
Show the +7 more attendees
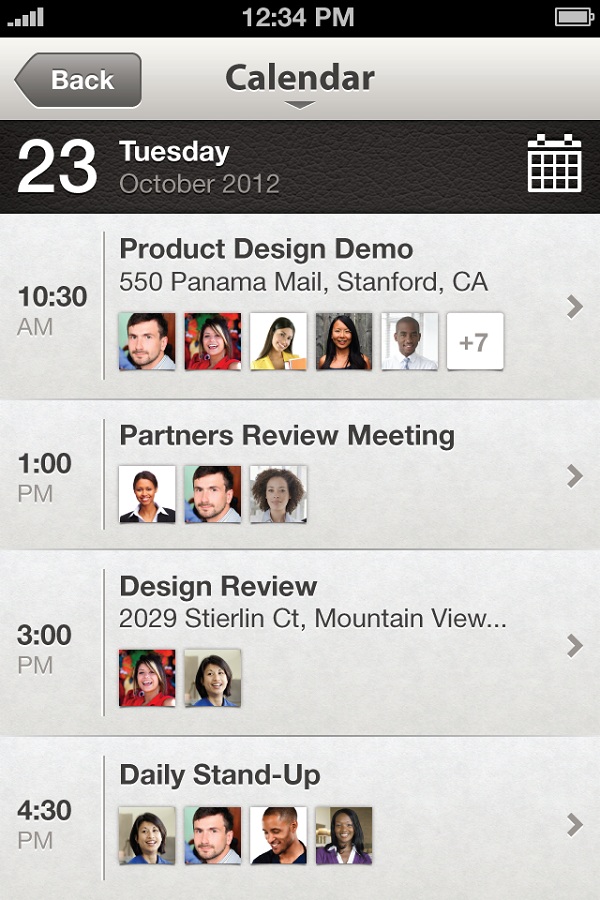coord(474,342)
